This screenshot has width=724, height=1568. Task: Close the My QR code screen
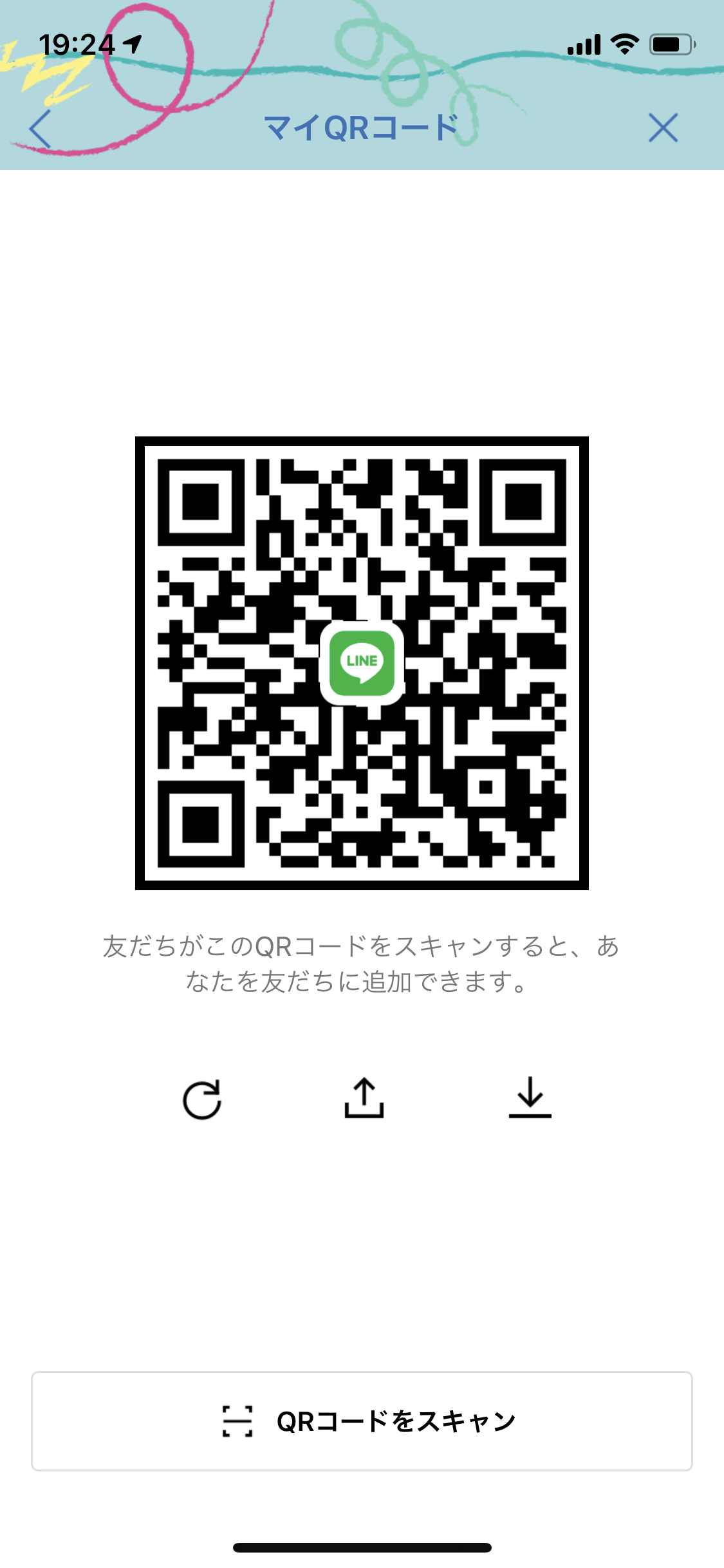(663, 127)
